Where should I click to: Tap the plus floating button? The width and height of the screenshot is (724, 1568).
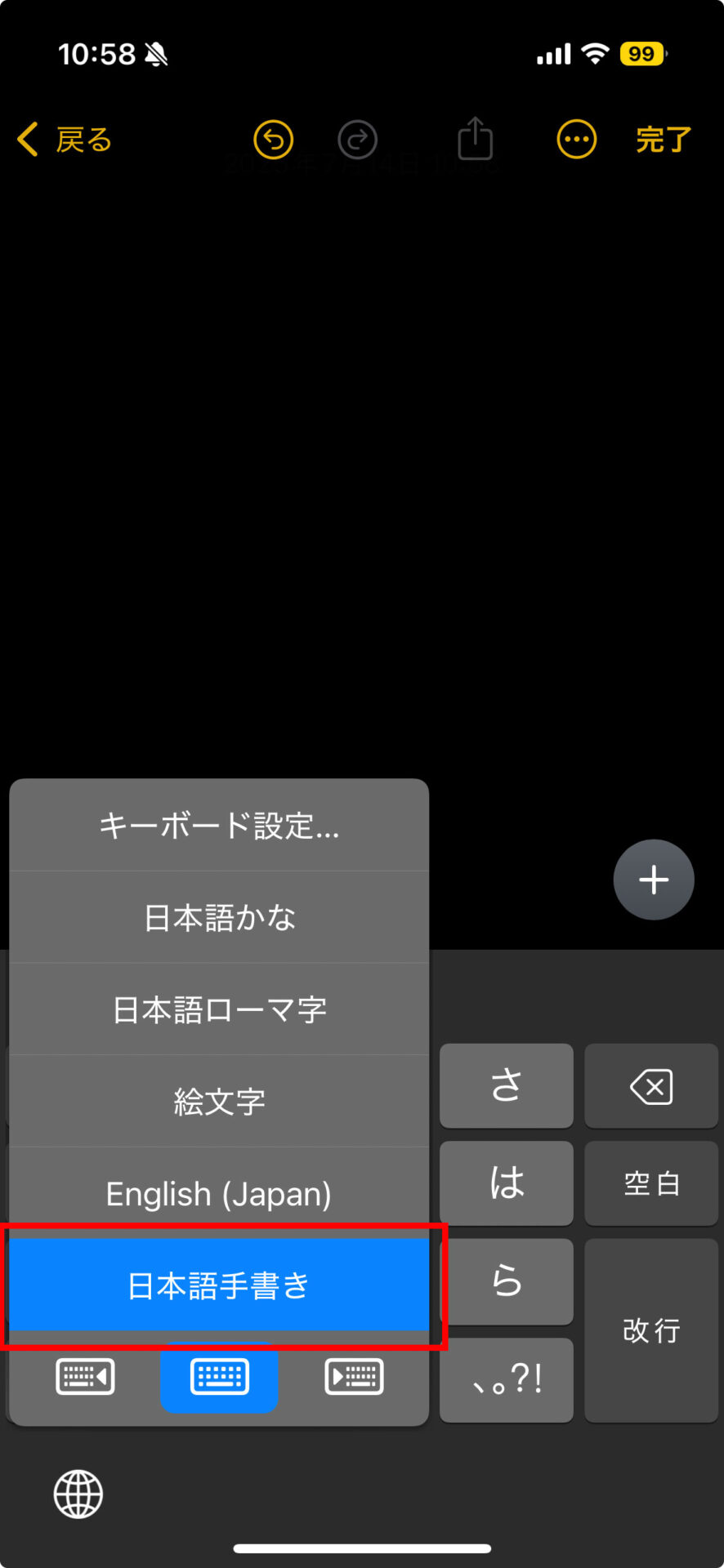654,880
